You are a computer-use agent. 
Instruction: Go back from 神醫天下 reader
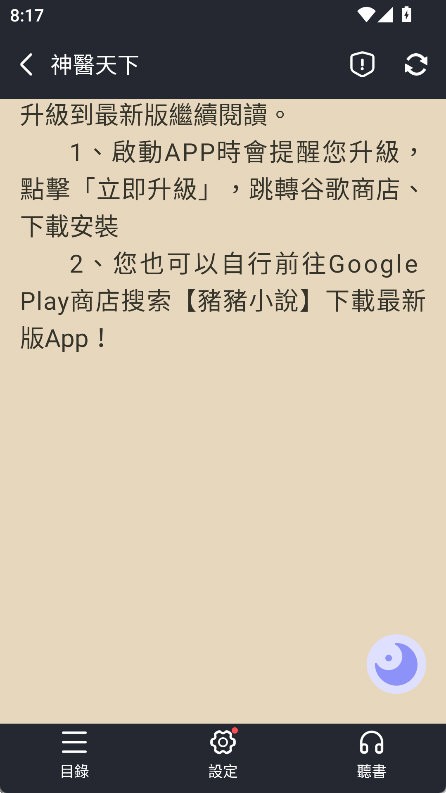26,65
